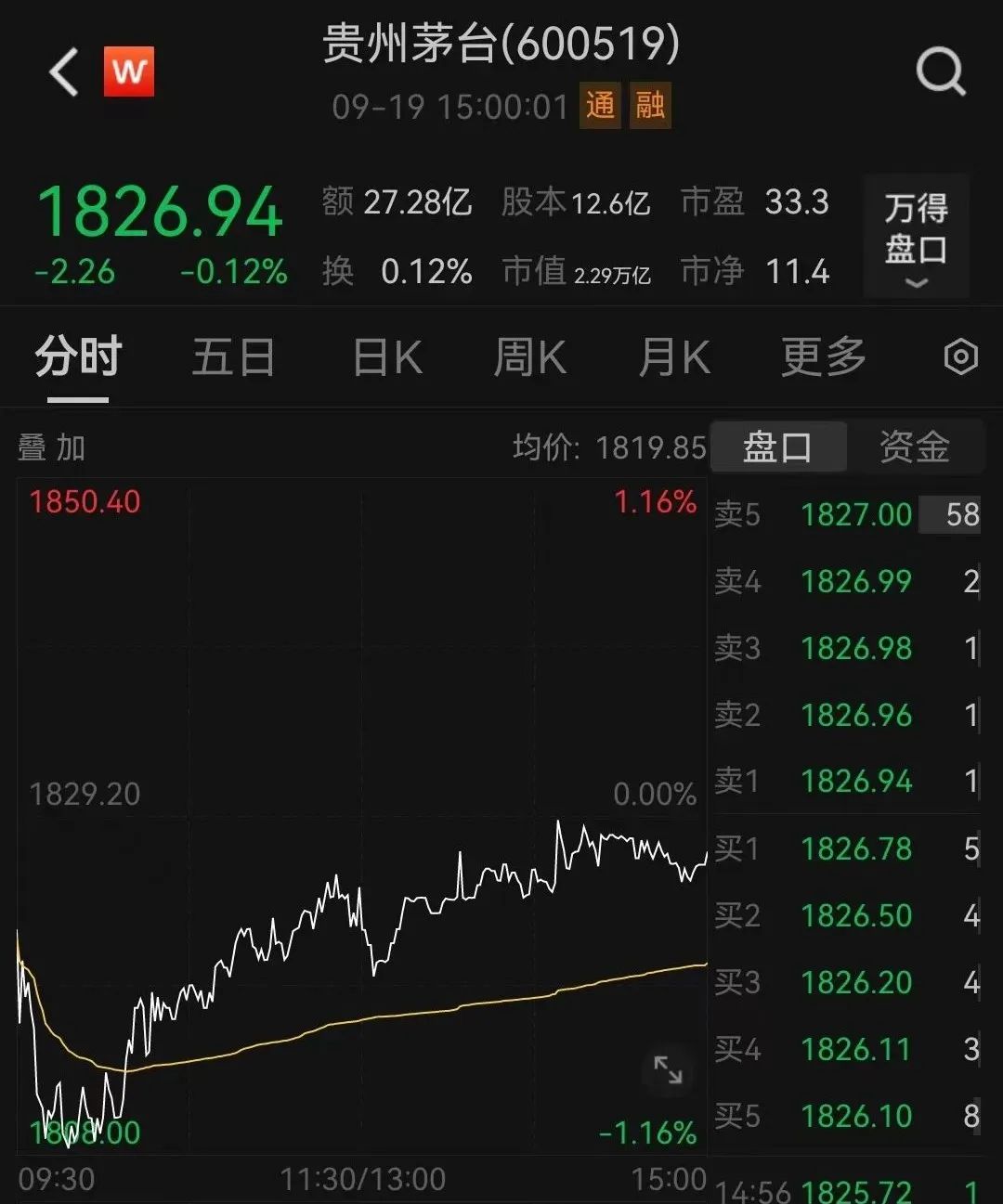Switch to the 资金 tab
This screenshot has width=1003, height=1204.
914,447
